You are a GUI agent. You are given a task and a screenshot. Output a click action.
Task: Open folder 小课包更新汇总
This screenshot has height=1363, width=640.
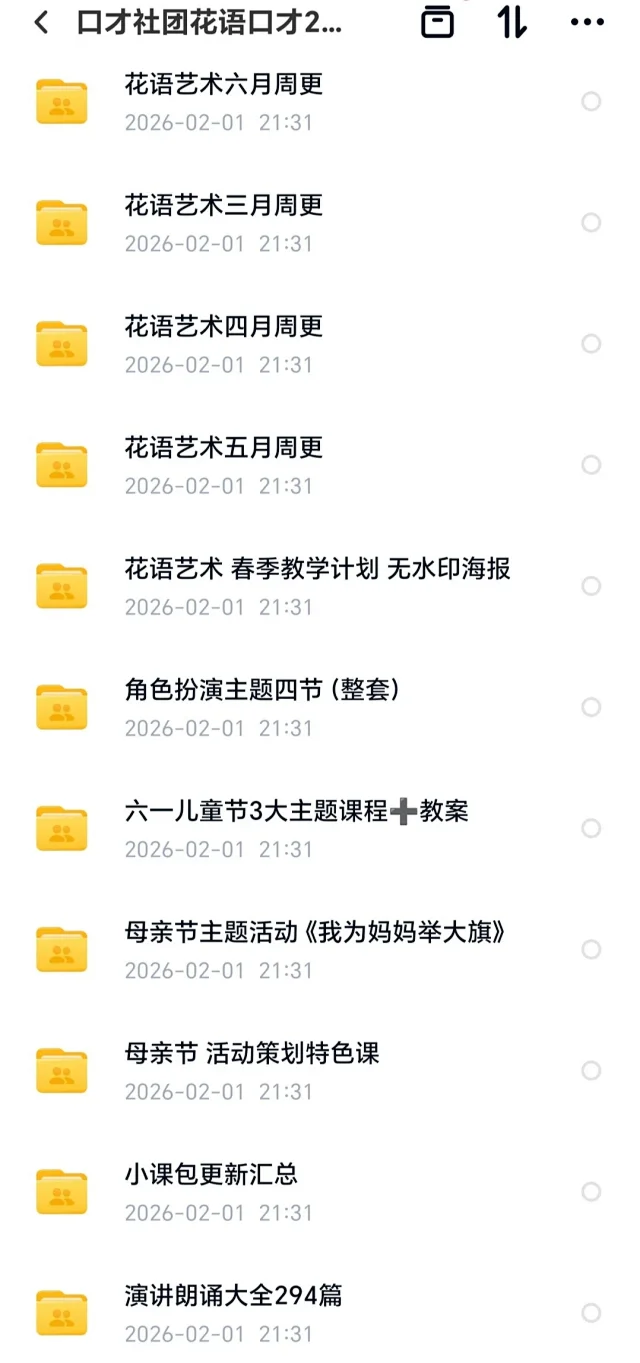coord(211,1175)
